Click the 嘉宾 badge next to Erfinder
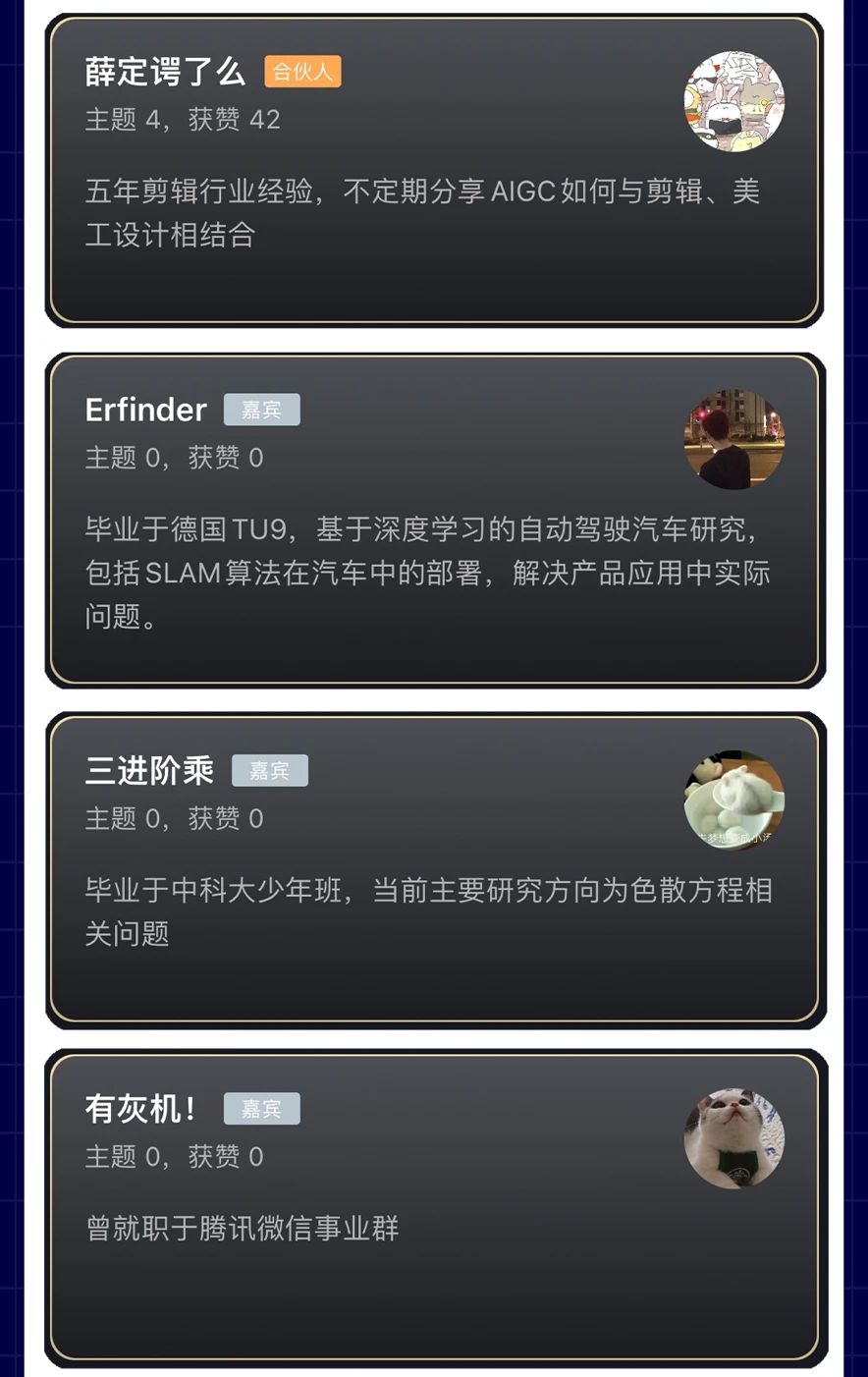This screenshot has height=1377, width=868. tap(262, 410)
